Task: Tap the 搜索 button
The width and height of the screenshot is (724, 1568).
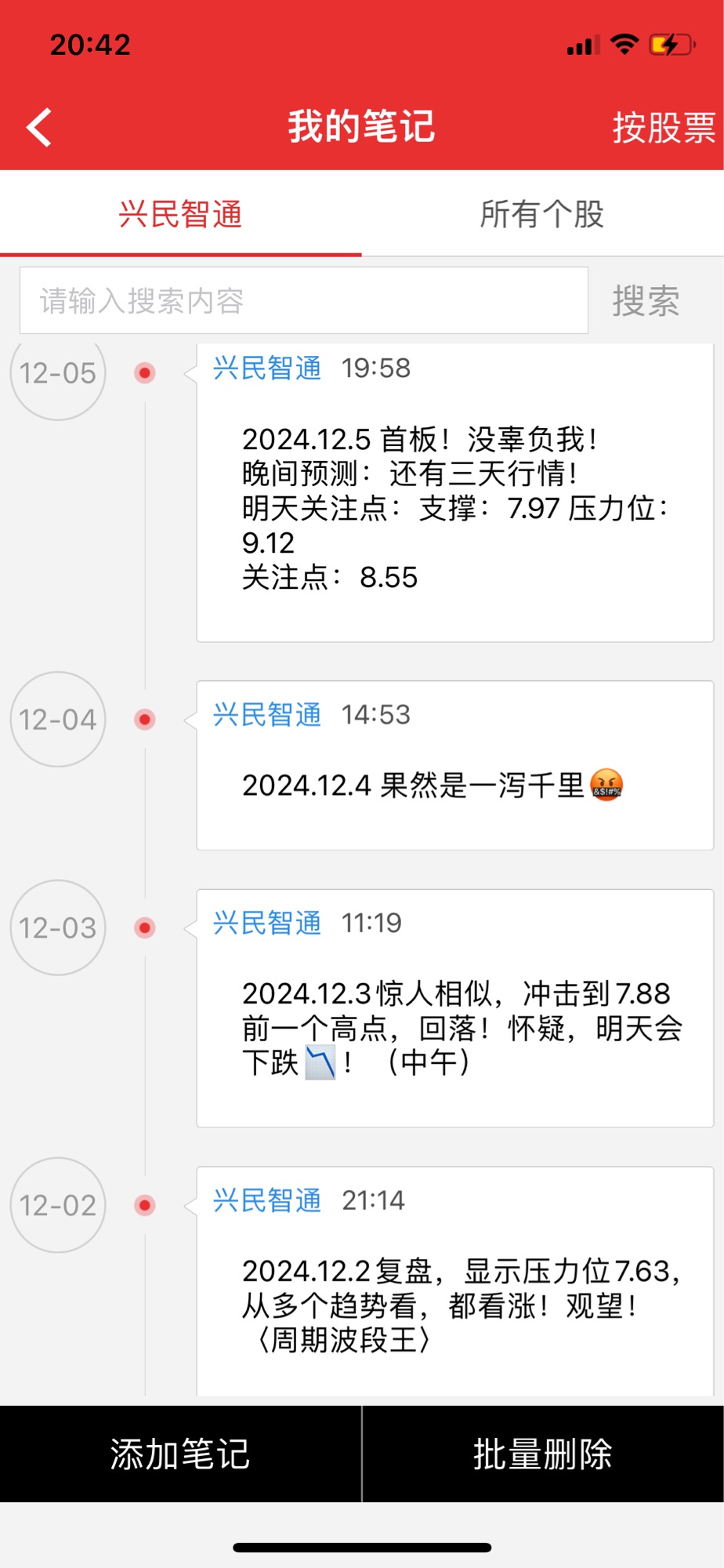Action: 646,301
